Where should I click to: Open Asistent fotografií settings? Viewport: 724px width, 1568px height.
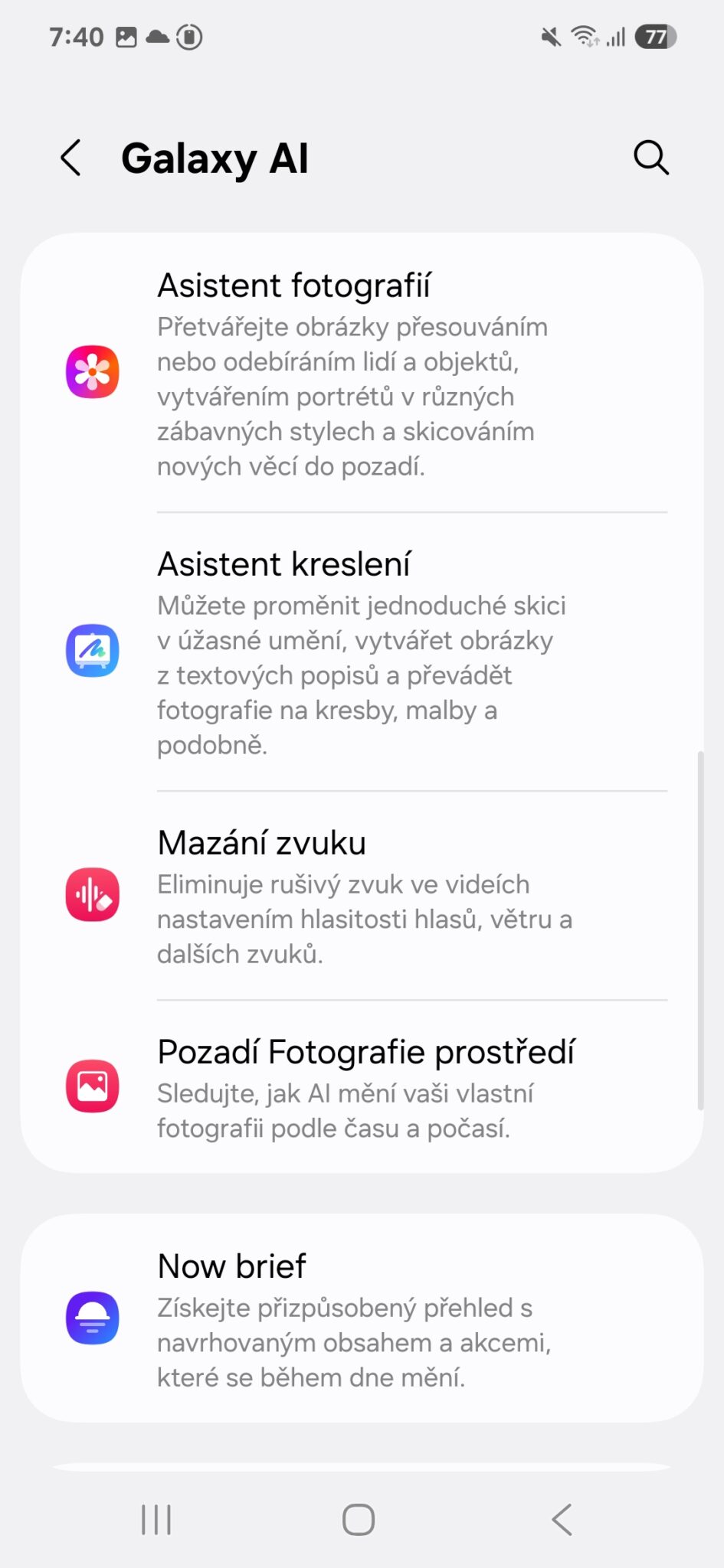pyautogui.click(x=362, y=373)
